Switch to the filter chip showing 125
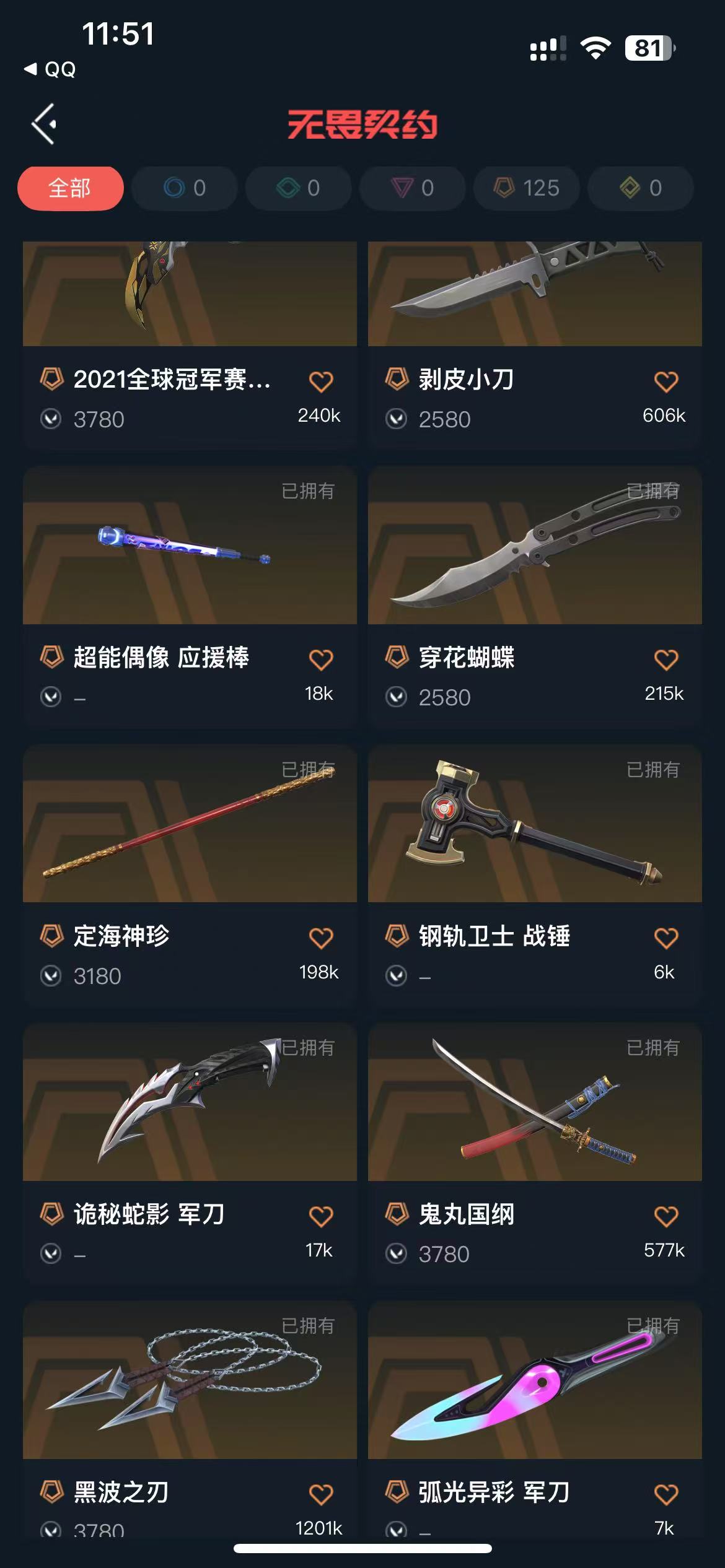Screen dimensions: 725x1568 pyautogui.click(x=526, y=188)
